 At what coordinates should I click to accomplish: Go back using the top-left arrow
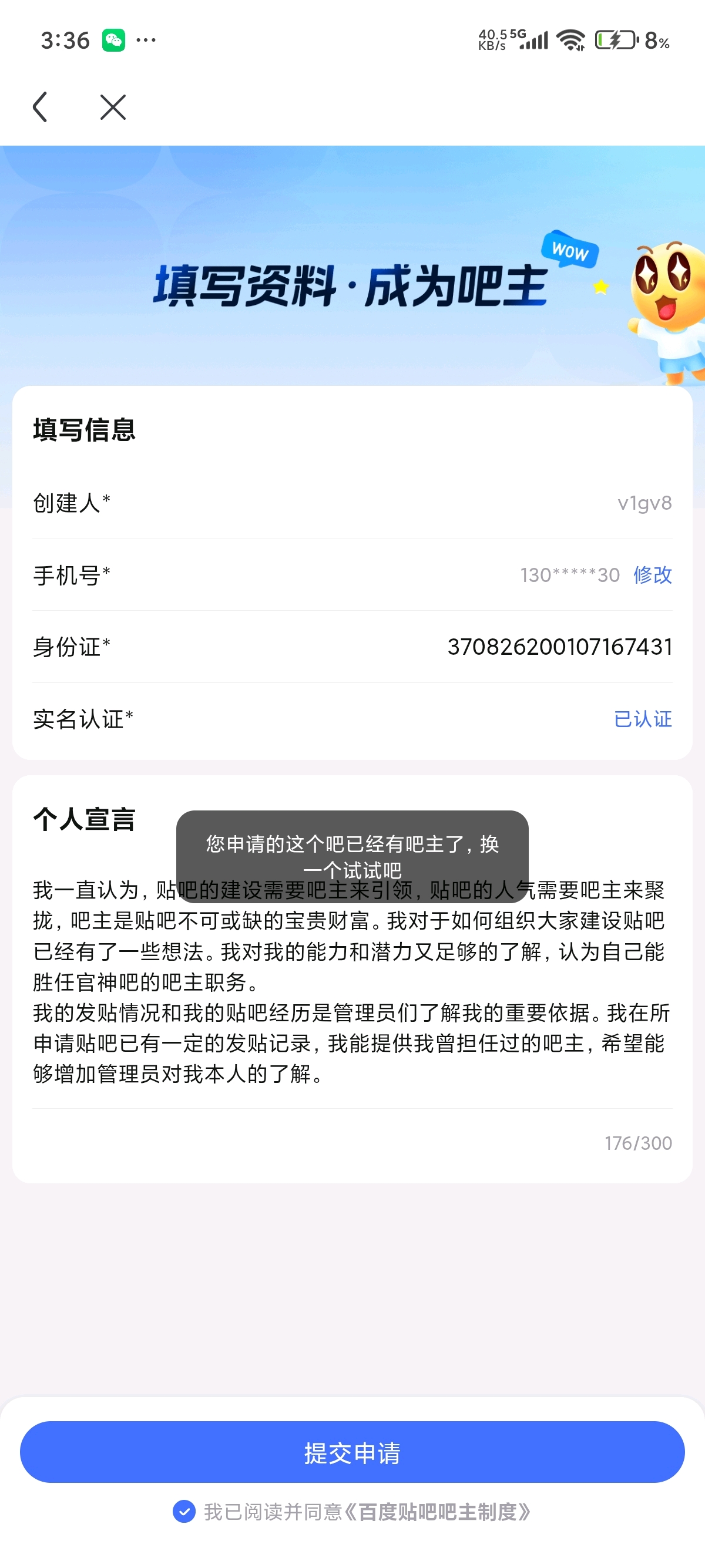click(40, 107)
